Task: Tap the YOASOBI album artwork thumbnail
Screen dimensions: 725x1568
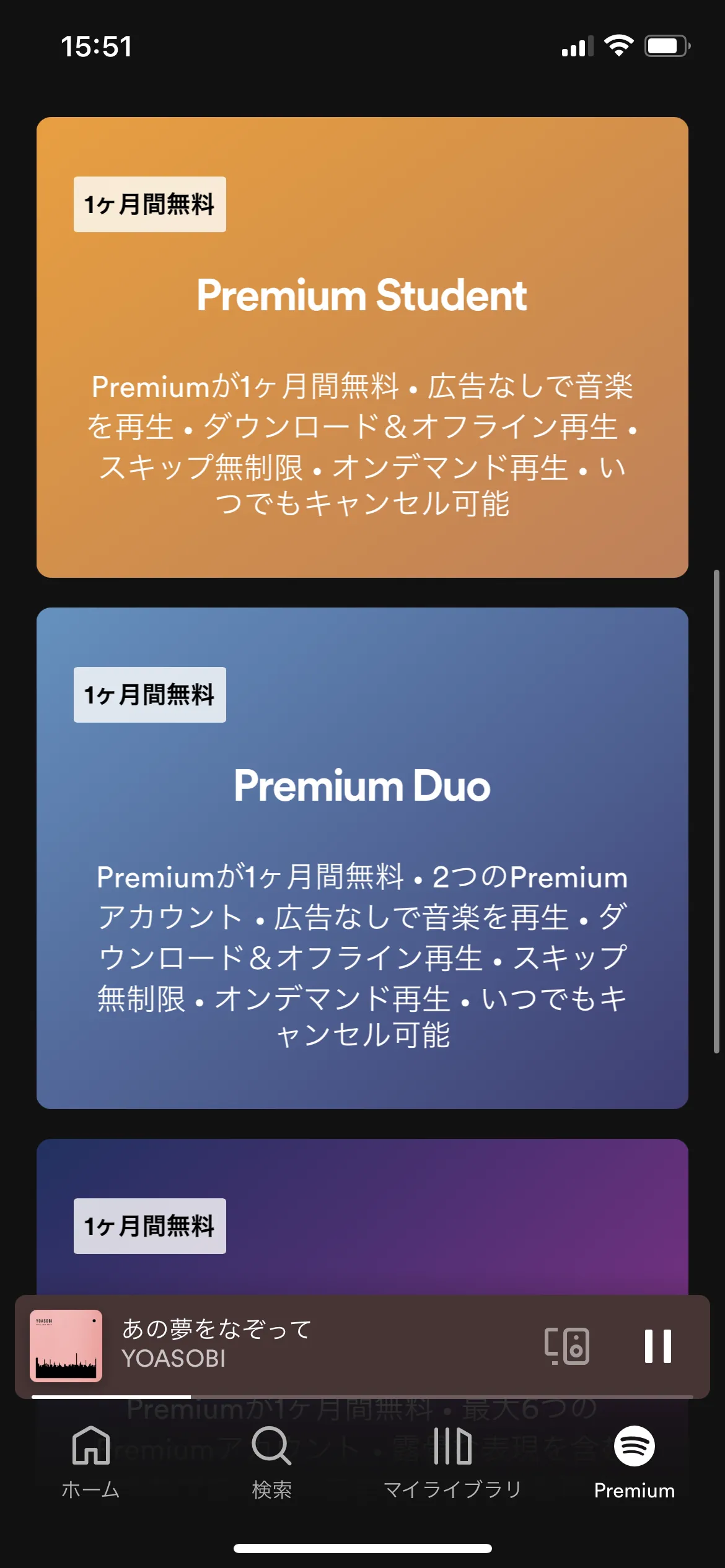Action: click(x=68, y=1345)
